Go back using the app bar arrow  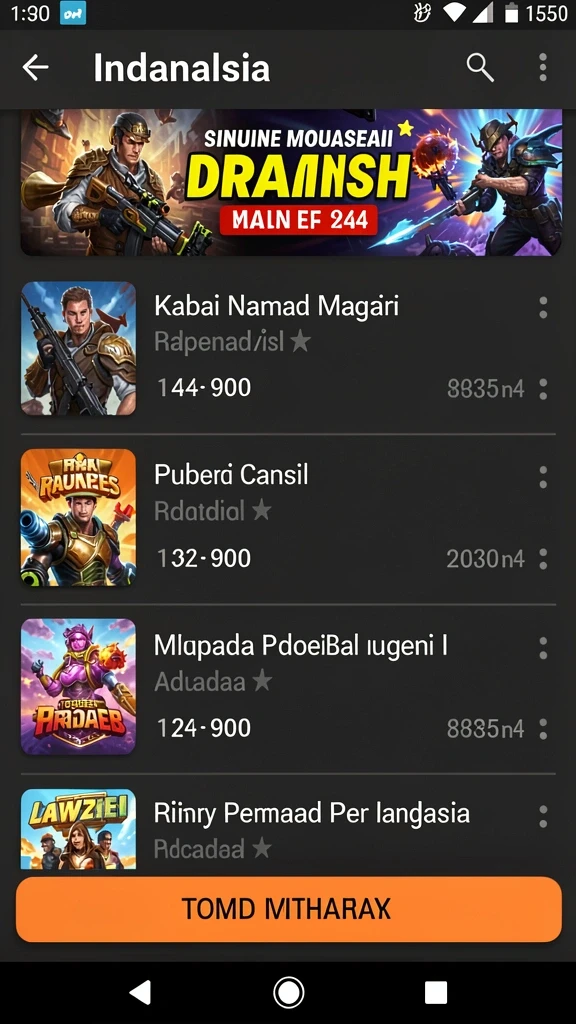[x=35, y=67]
